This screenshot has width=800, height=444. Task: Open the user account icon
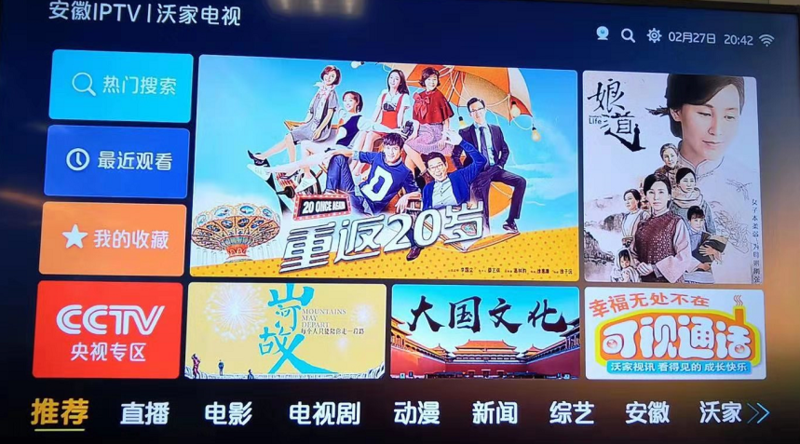[602, 34]
